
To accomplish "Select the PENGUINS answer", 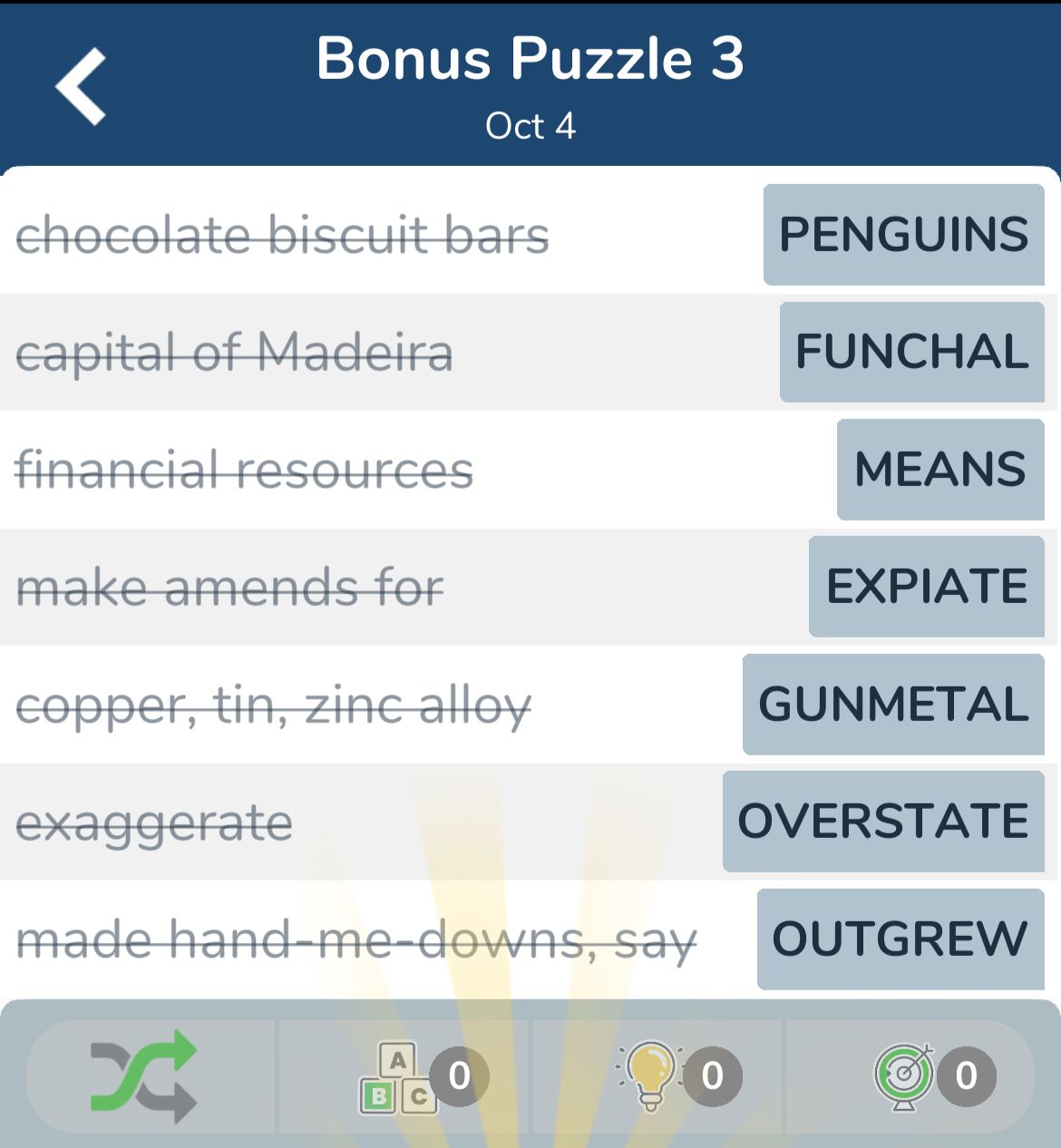I will [903, 235].
